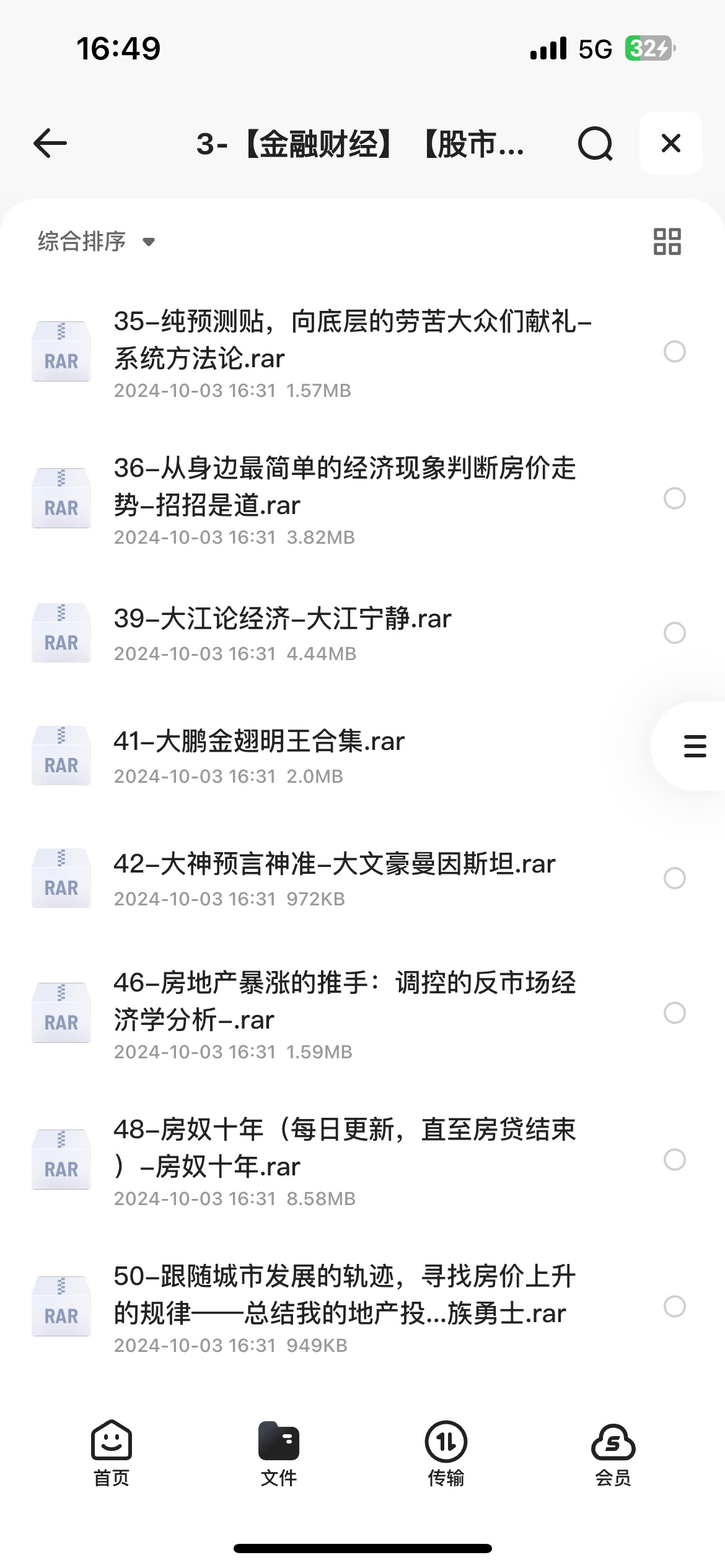Viewport: 725px width, 1568px height.
Task: Expand the 综合排序 sort dropdown
Action: click(96, 242)
